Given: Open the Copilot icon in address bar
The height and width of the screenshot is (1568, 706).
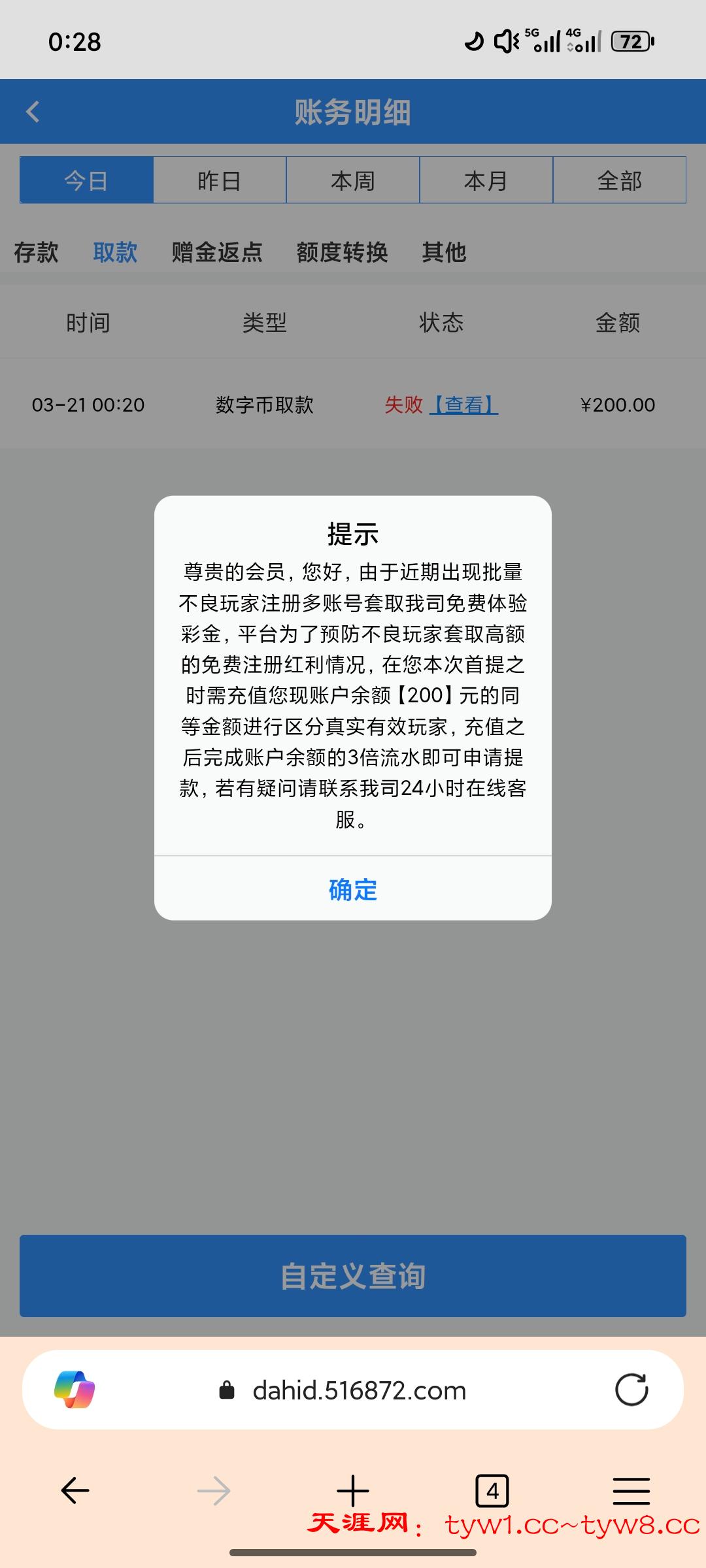Looking at the screenshot, I should 74,1390.
